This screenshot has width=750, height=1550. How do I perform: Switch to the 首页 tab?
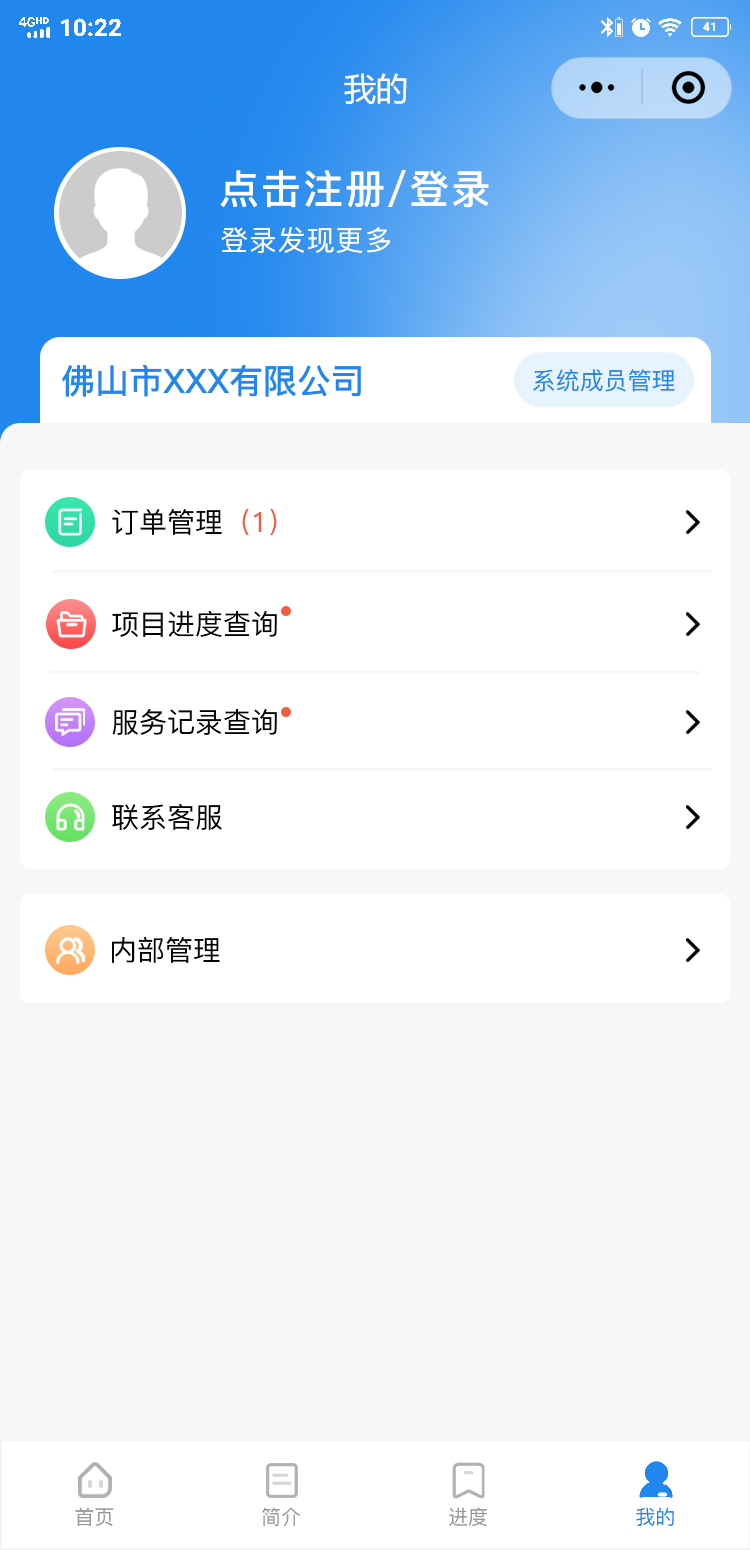95,1495
